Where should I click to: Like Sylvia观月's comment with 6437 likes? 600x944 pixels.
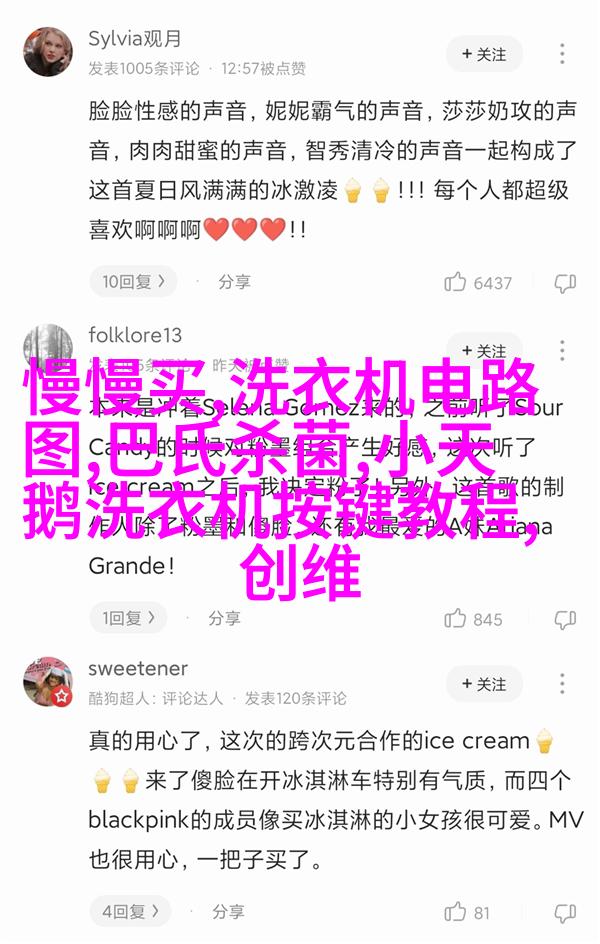point(478,283)
